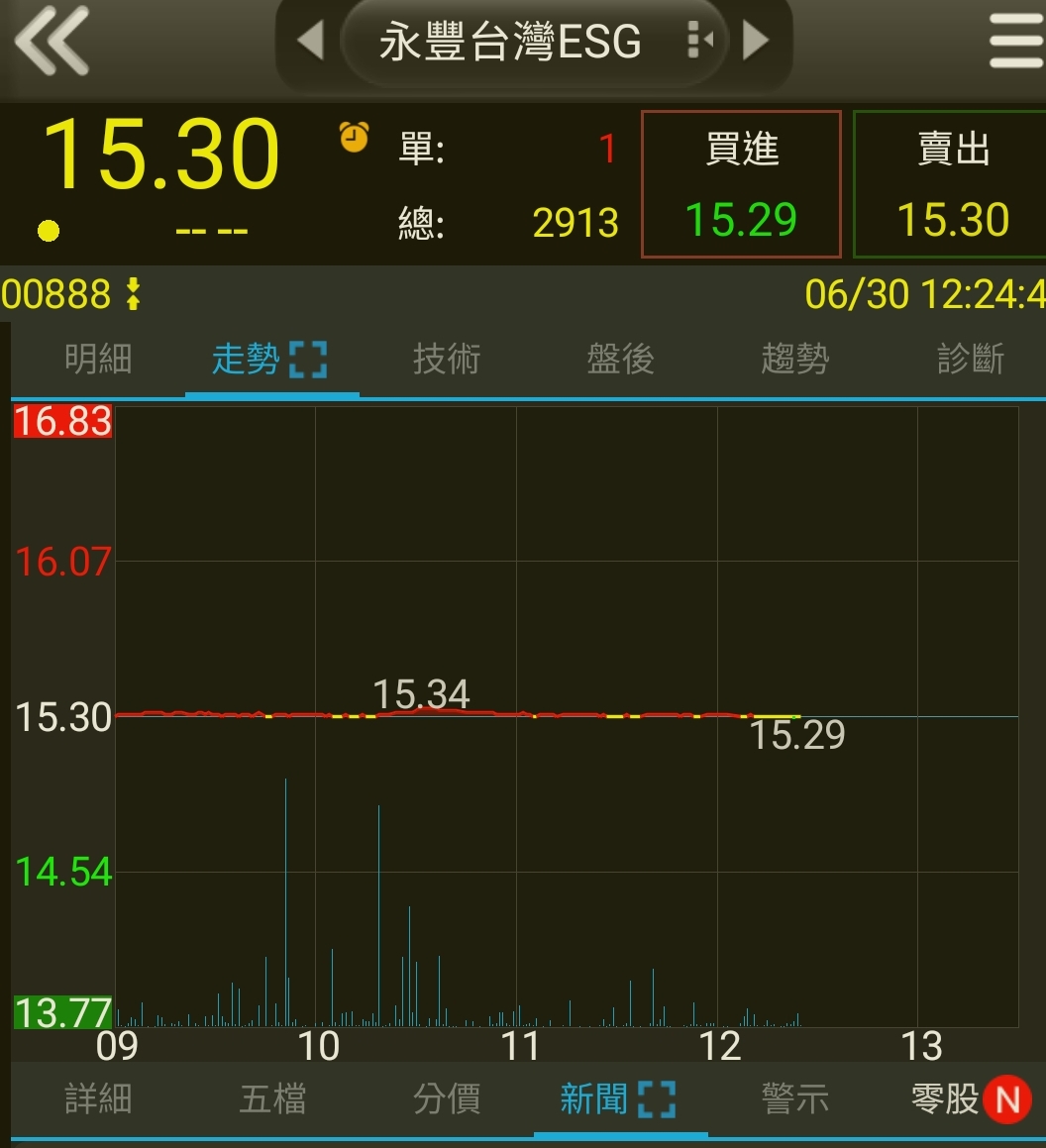Go back with the double-arrow icon
Viewport: 1046px width, 1148px height.
52,42
